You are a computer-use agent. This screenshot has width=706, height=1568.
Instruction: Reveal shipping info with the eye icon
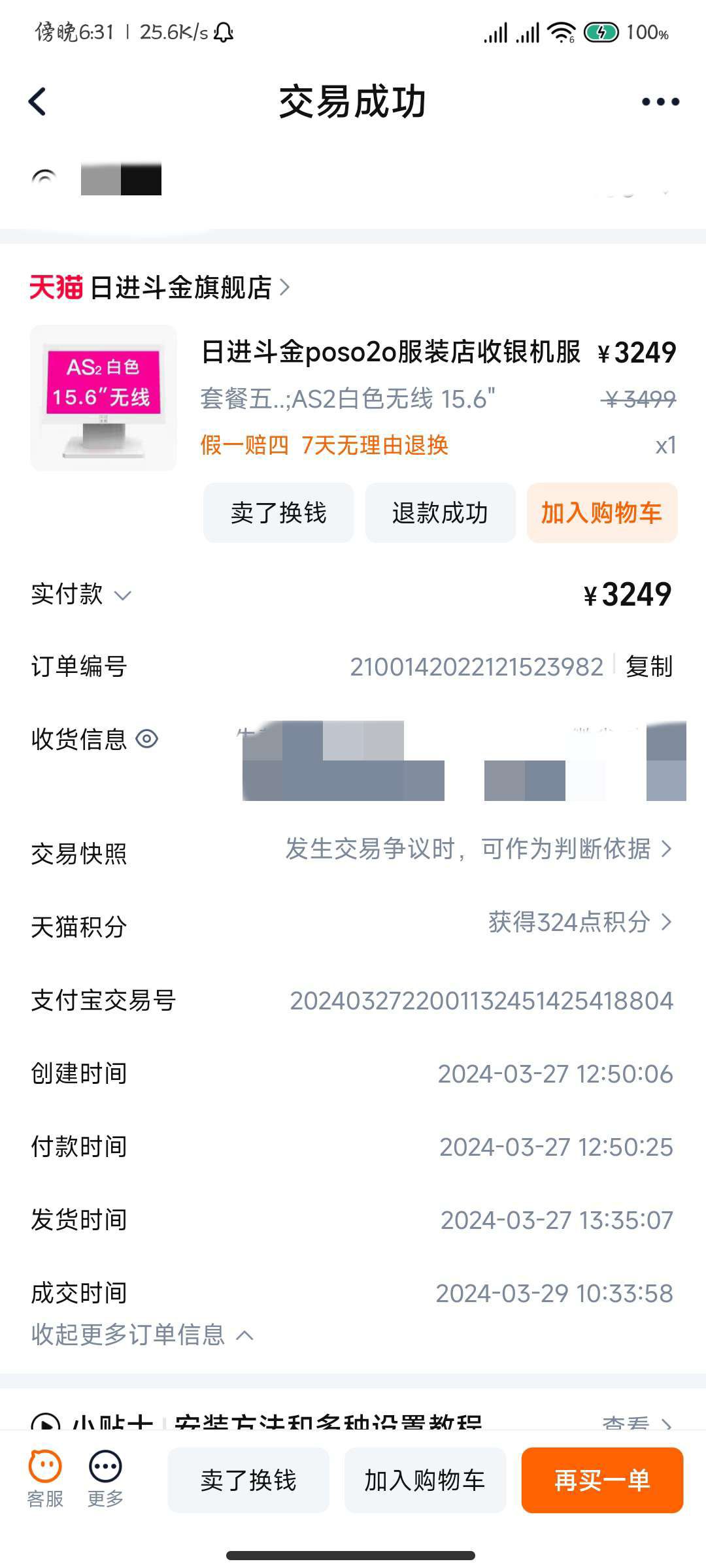(x=147, y=739)
